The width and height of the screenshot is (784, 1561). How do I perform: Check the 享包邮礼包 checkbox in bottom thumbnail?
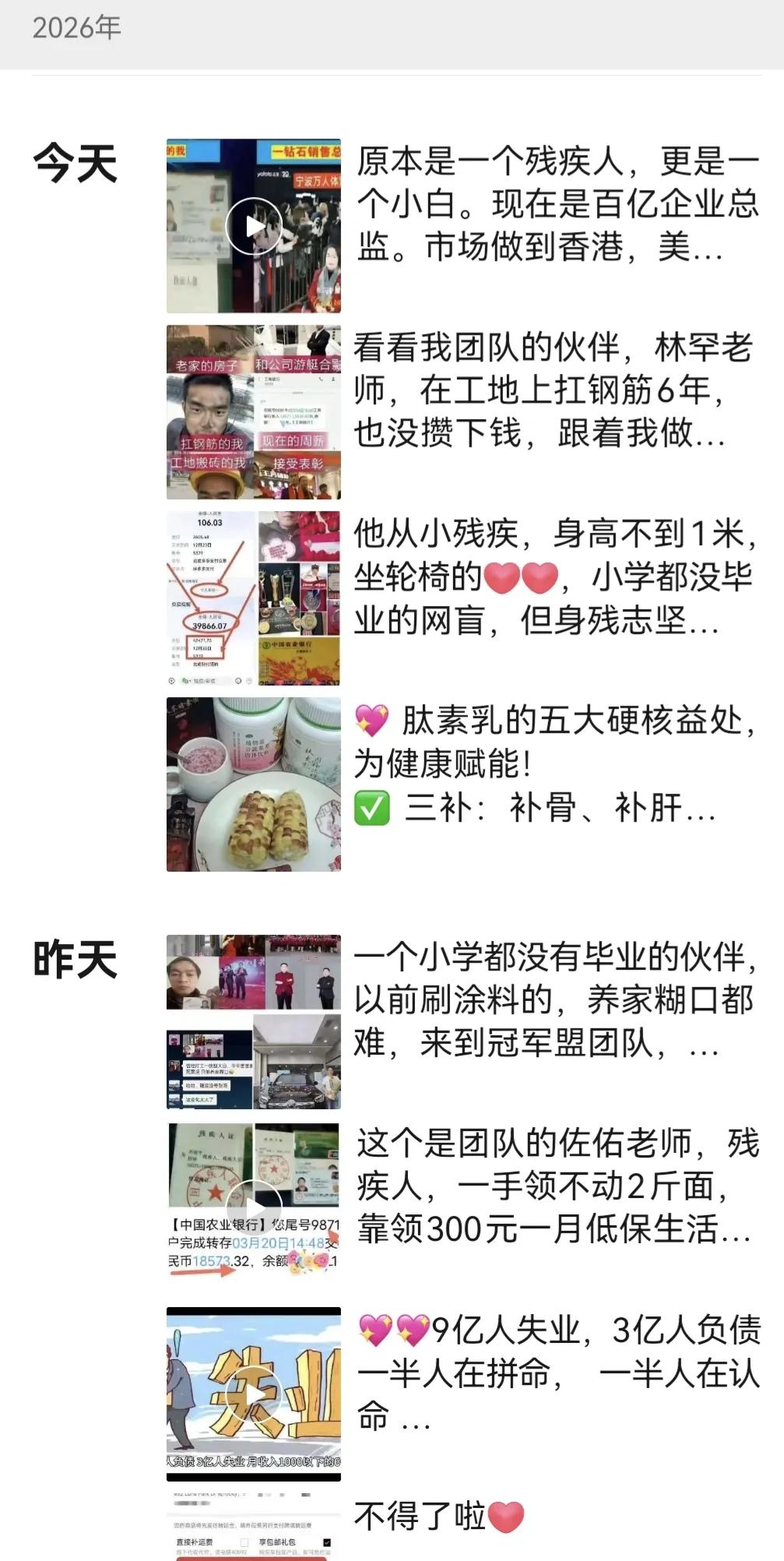click(327, 1542)
